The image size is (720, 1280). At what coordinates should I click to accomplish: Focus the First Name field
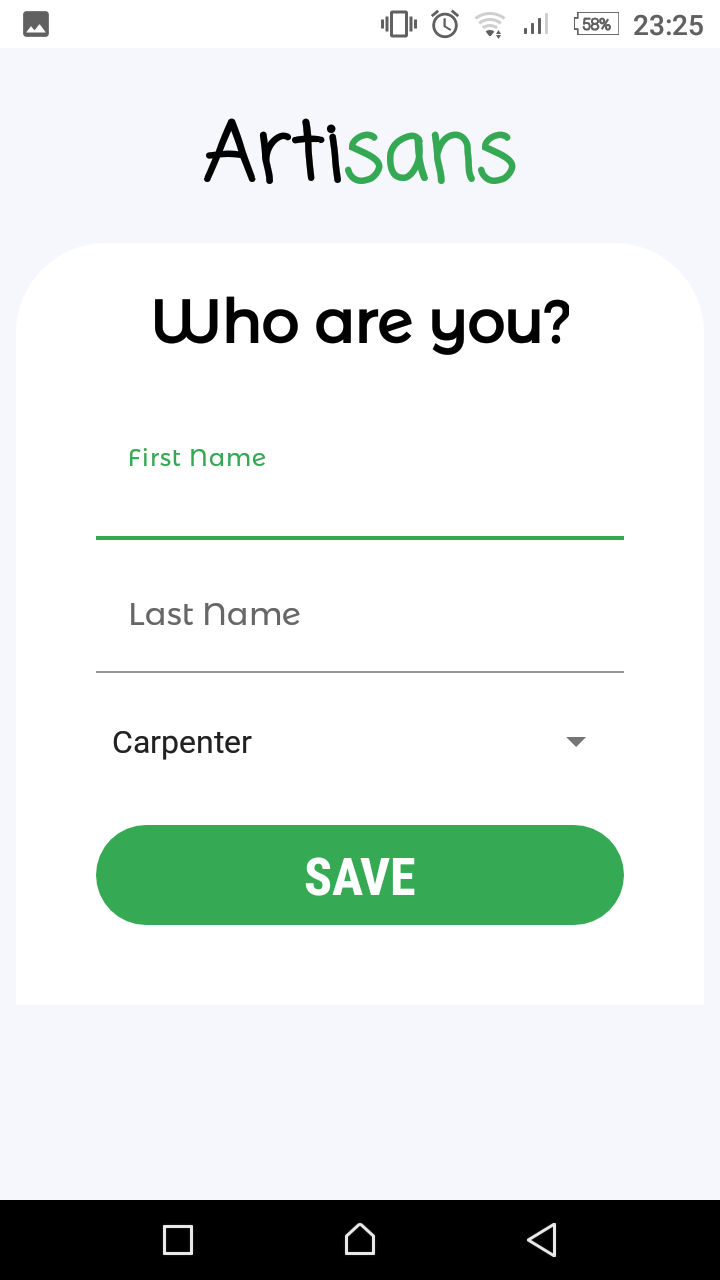point(360,500)
